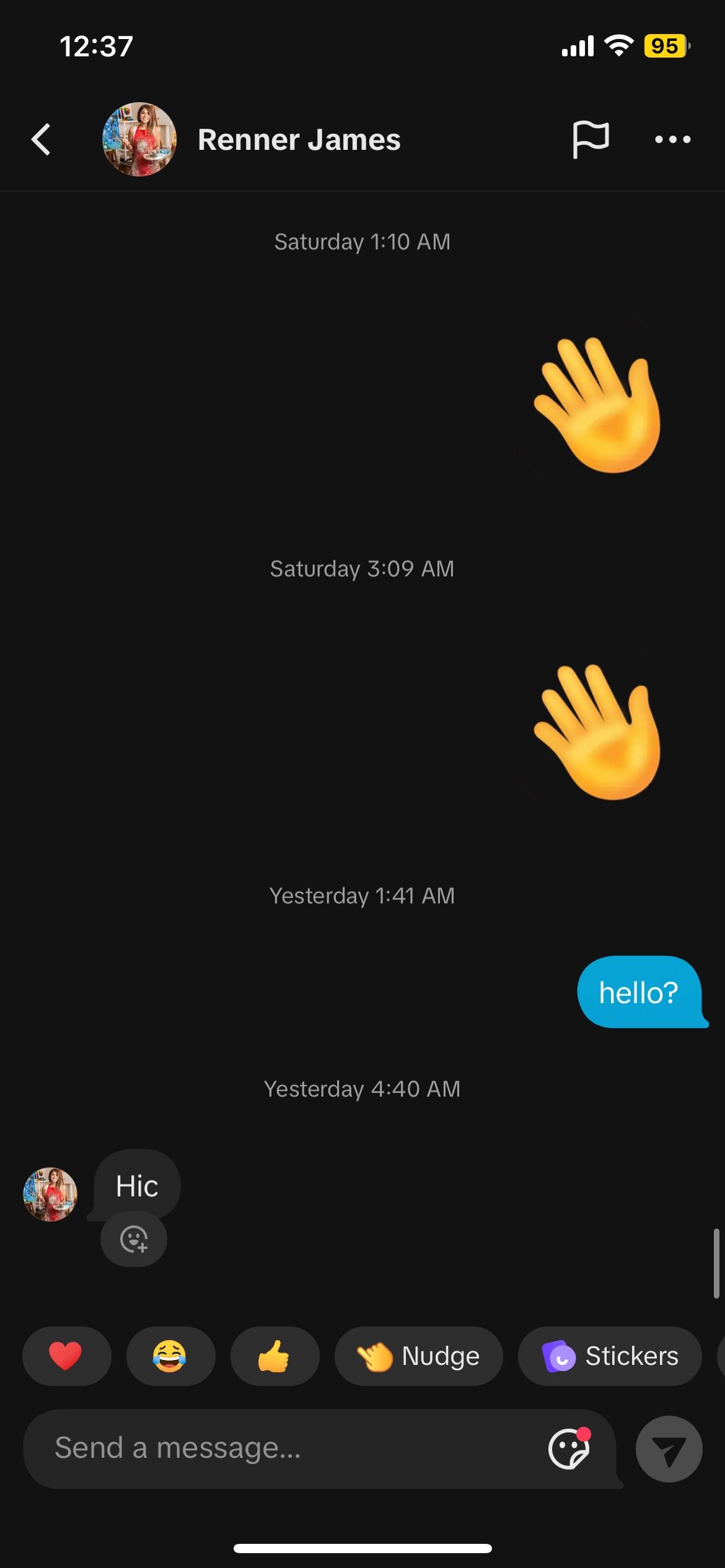The width and height of the screenshot is (725, 1568).
Task: Focus the "Send a message..." field
Action: coord(279,1448)
